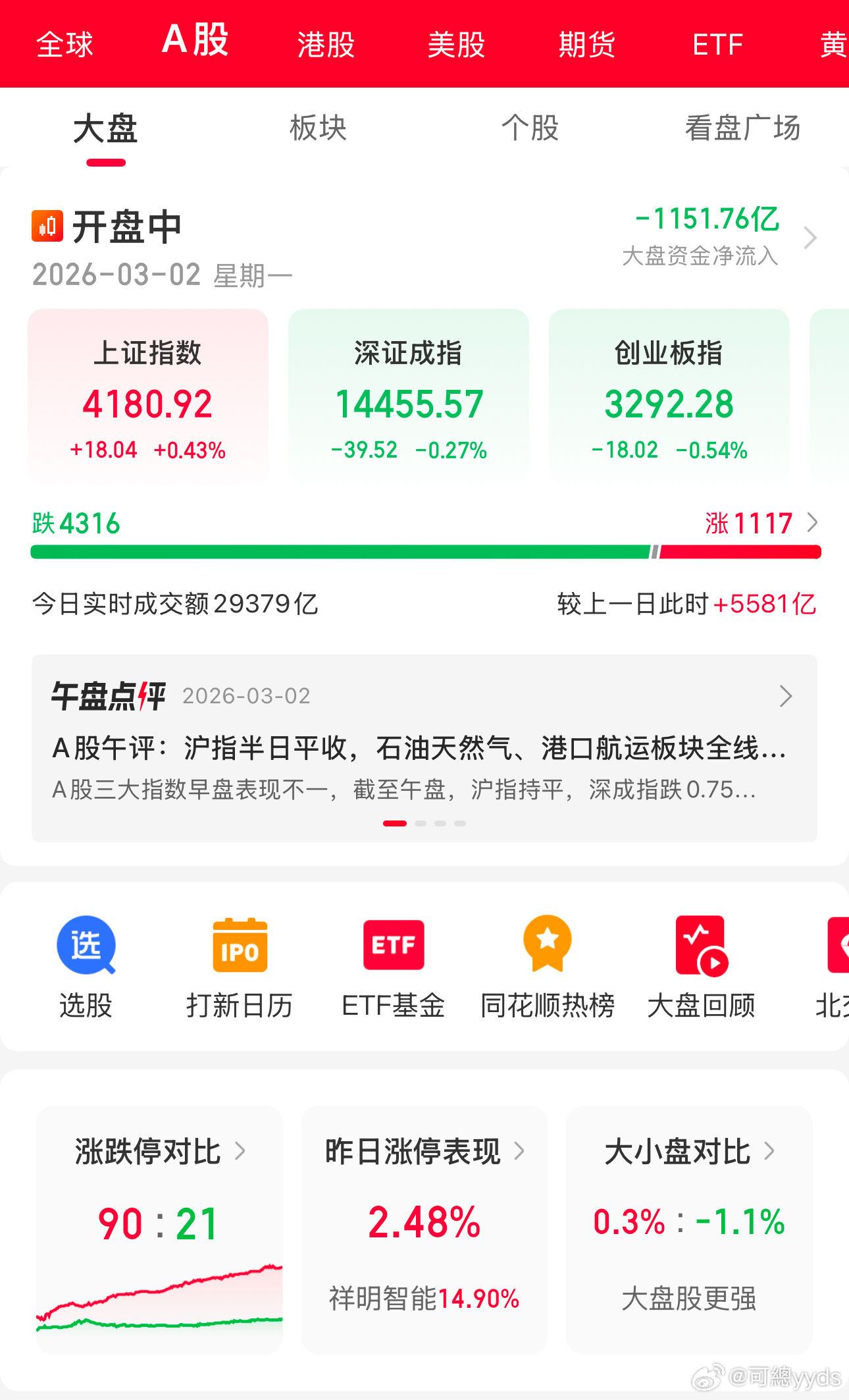Screen dimensions: 849x1400
Task: Open the 祥明智能14.90% stock link
Action: (x=423, y=1299)
